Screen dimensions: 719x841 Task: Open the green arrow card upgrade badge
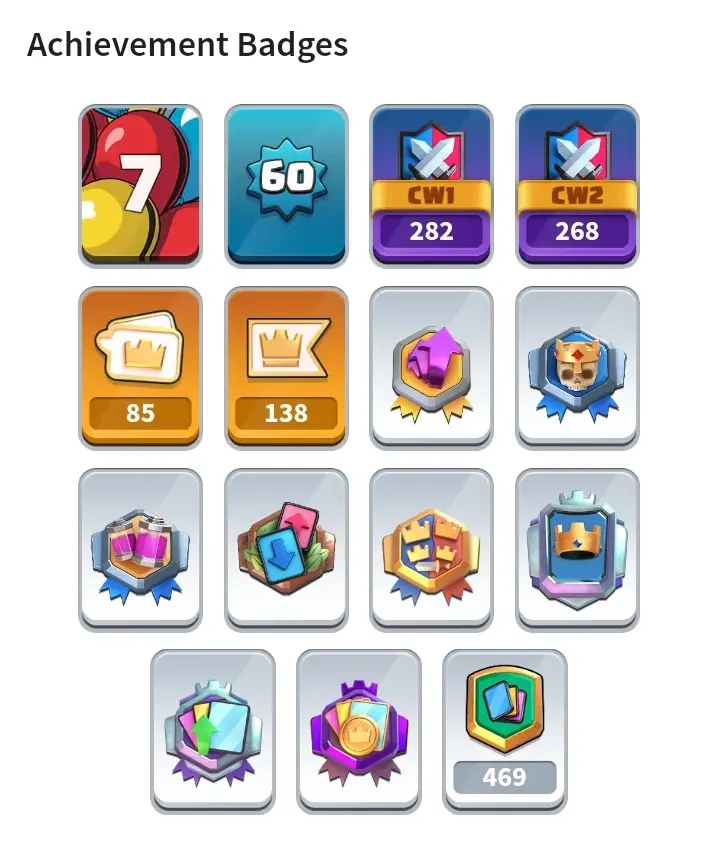[212, 730]
